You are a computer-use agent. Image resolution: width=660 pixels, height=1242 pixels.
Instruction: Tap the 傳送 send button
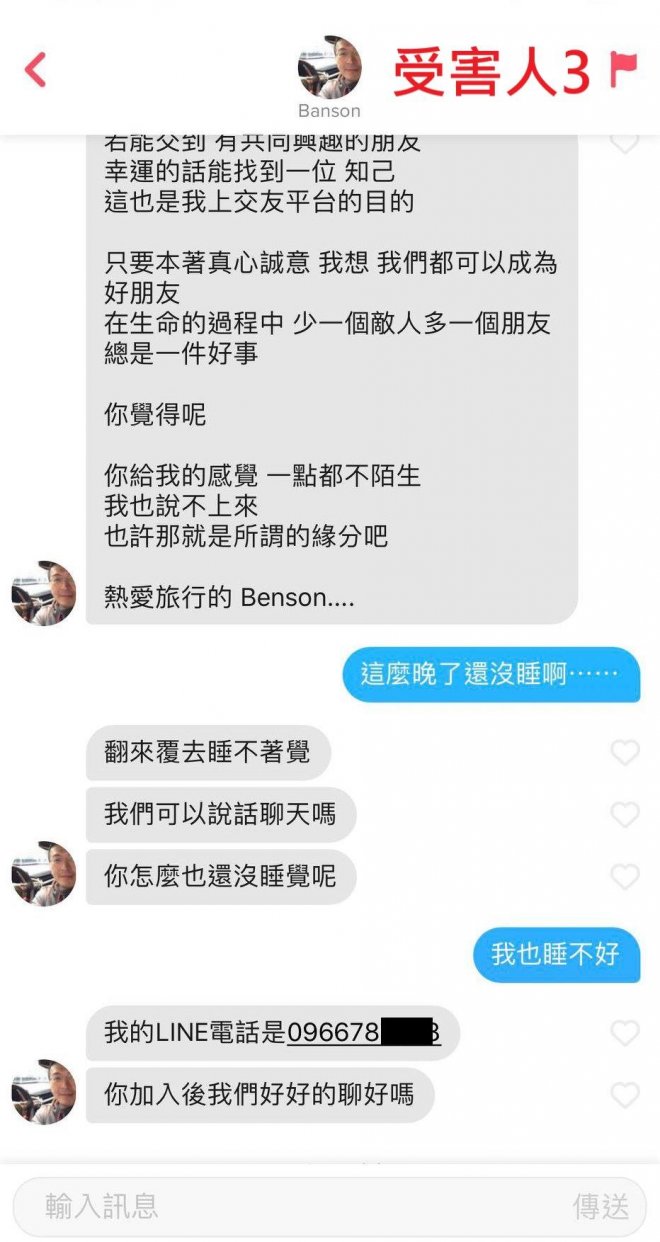(600, 1206)
